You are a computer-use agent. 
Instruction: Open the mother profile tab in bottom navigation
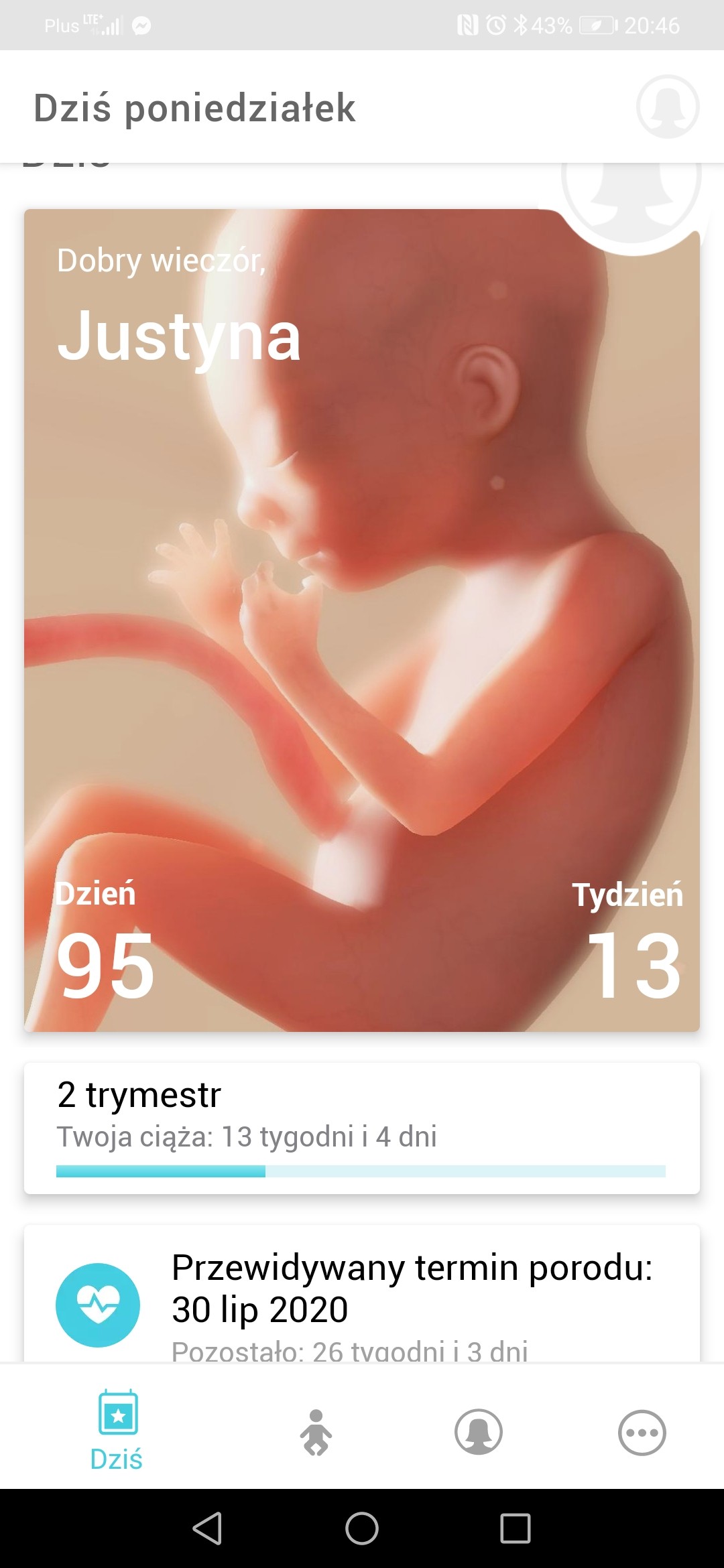click(x=479, y=1432)
